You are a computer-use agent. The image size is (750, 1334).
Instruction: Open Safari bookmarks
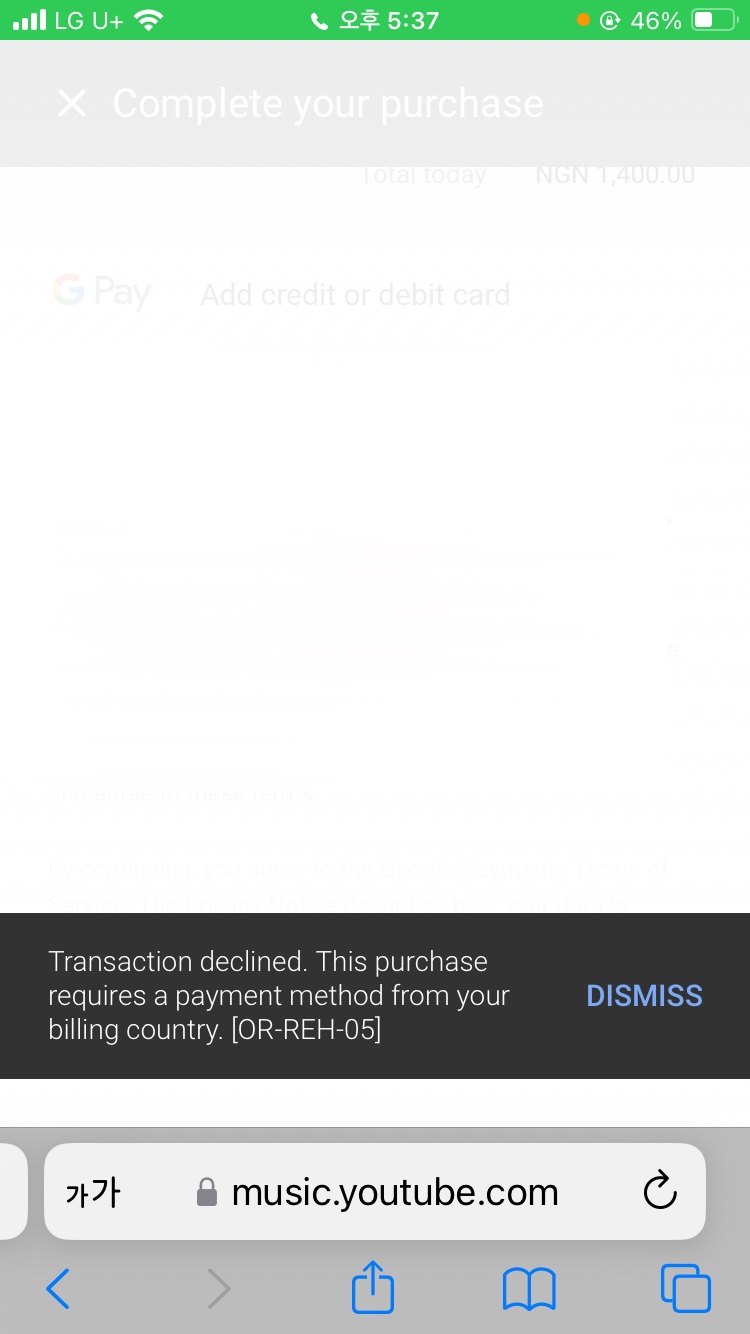[x=529, y=1289]
